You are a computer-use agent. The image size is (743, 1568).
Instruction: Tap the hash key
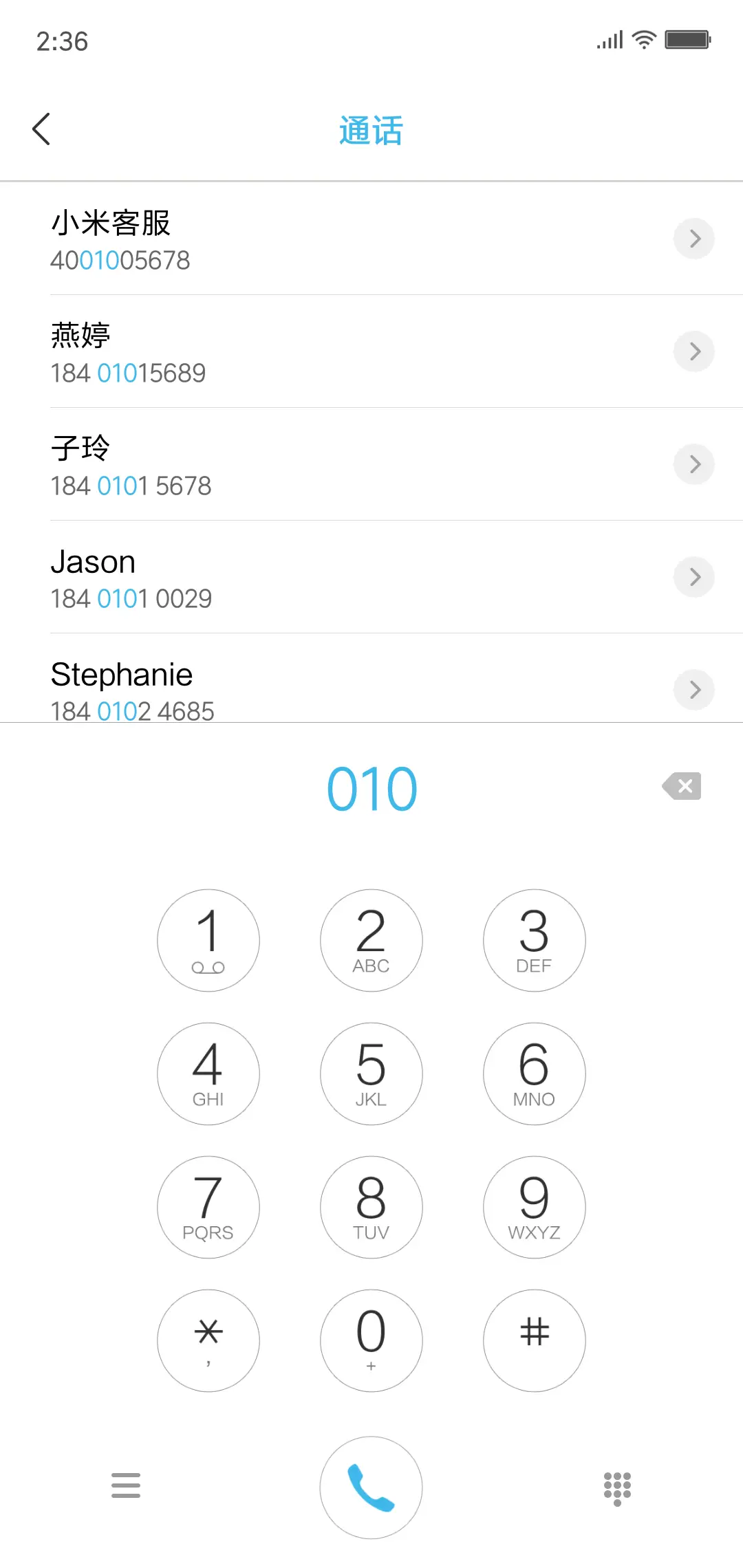click(534, 1340)
